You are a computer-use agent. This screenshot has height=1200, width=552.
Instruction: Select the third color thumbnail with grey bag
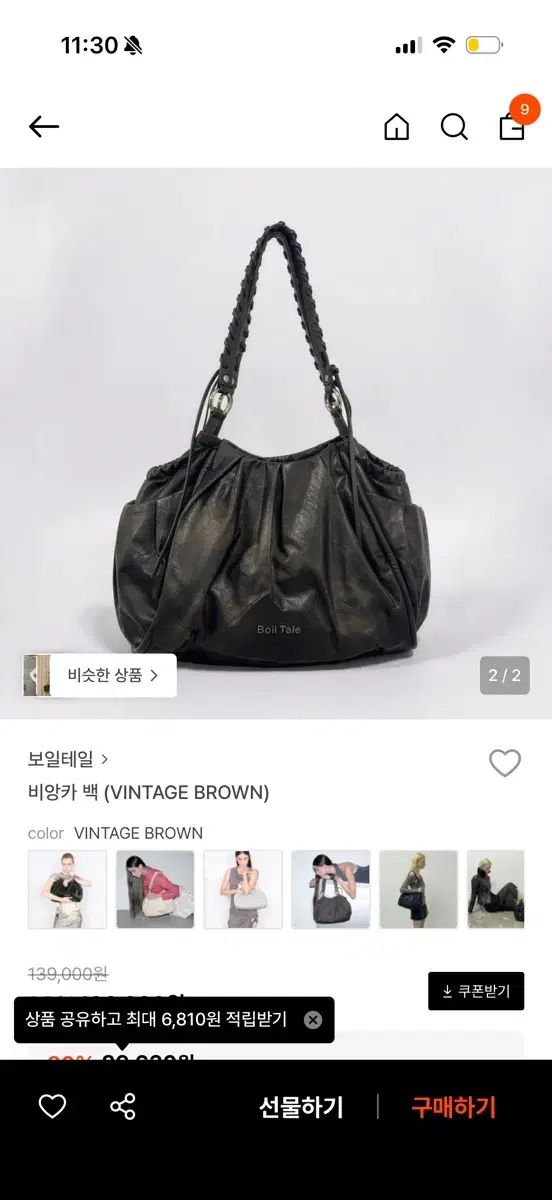pos(243,889)
